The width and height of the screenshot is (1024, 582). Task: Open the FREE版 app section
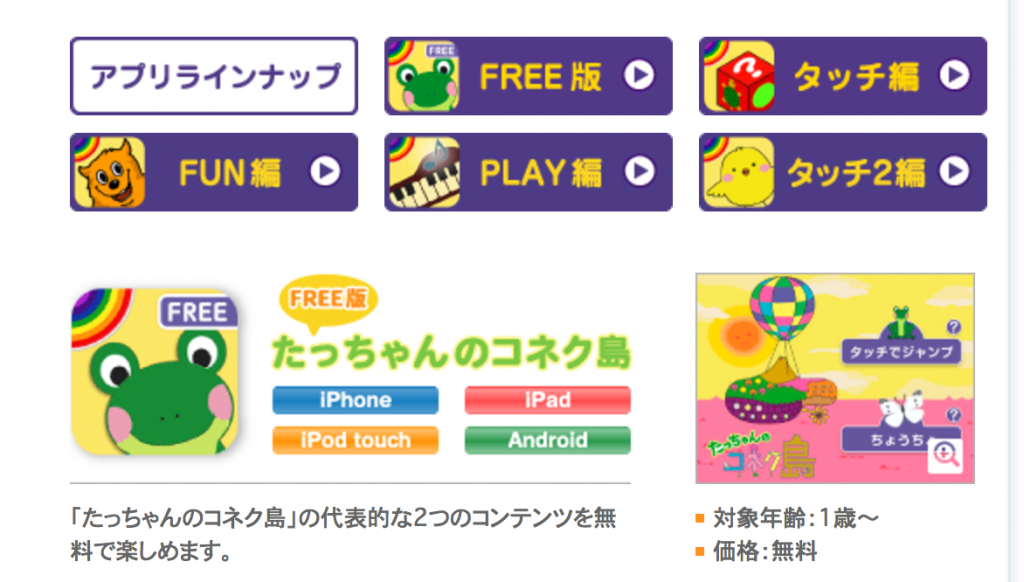tap(528, 76)
